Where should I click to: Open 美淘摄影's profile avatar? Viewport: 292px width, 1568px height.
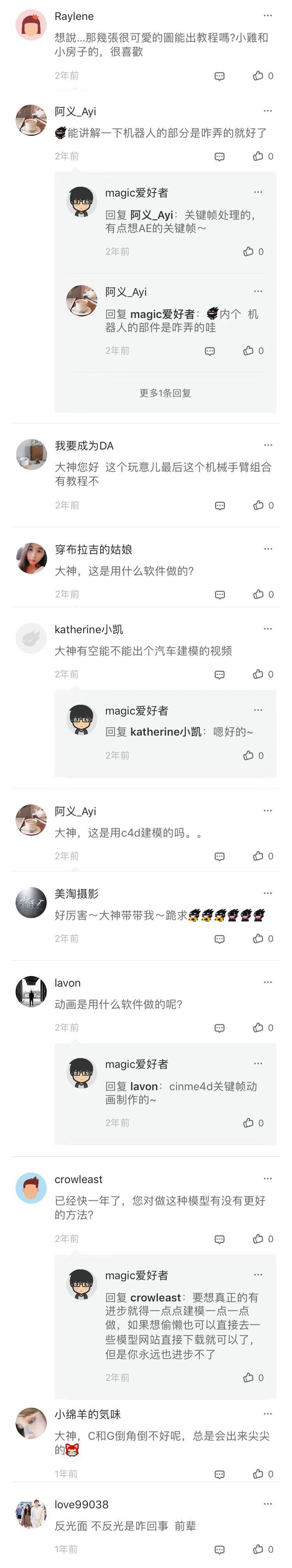[x=31, y=903]
